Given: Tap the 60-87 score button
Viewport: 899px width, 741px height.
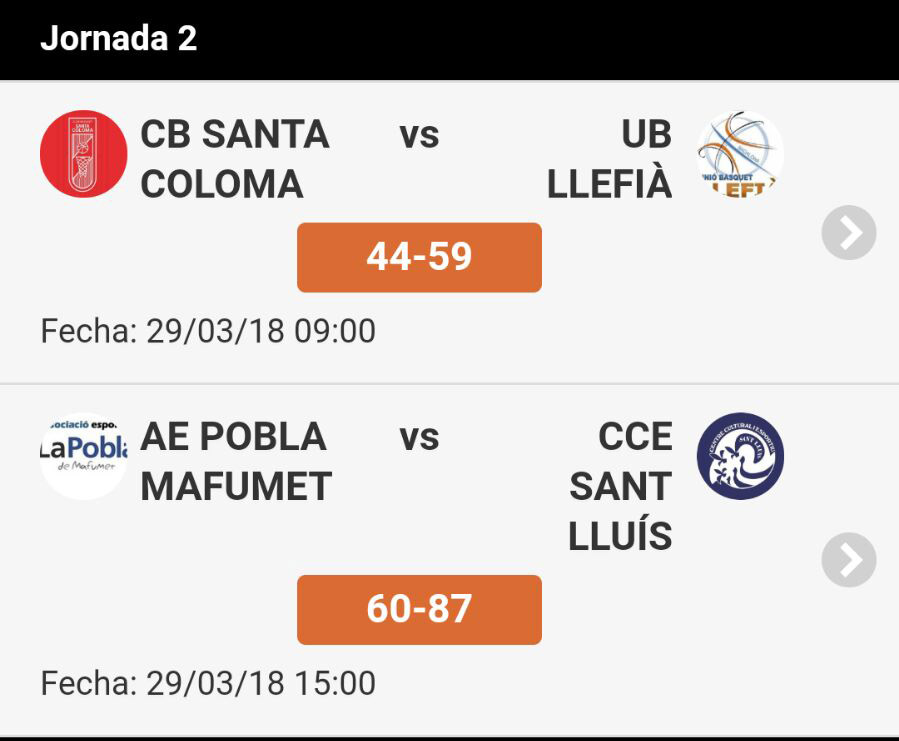Looking at the screenshot, I should (x=419, y=609).
